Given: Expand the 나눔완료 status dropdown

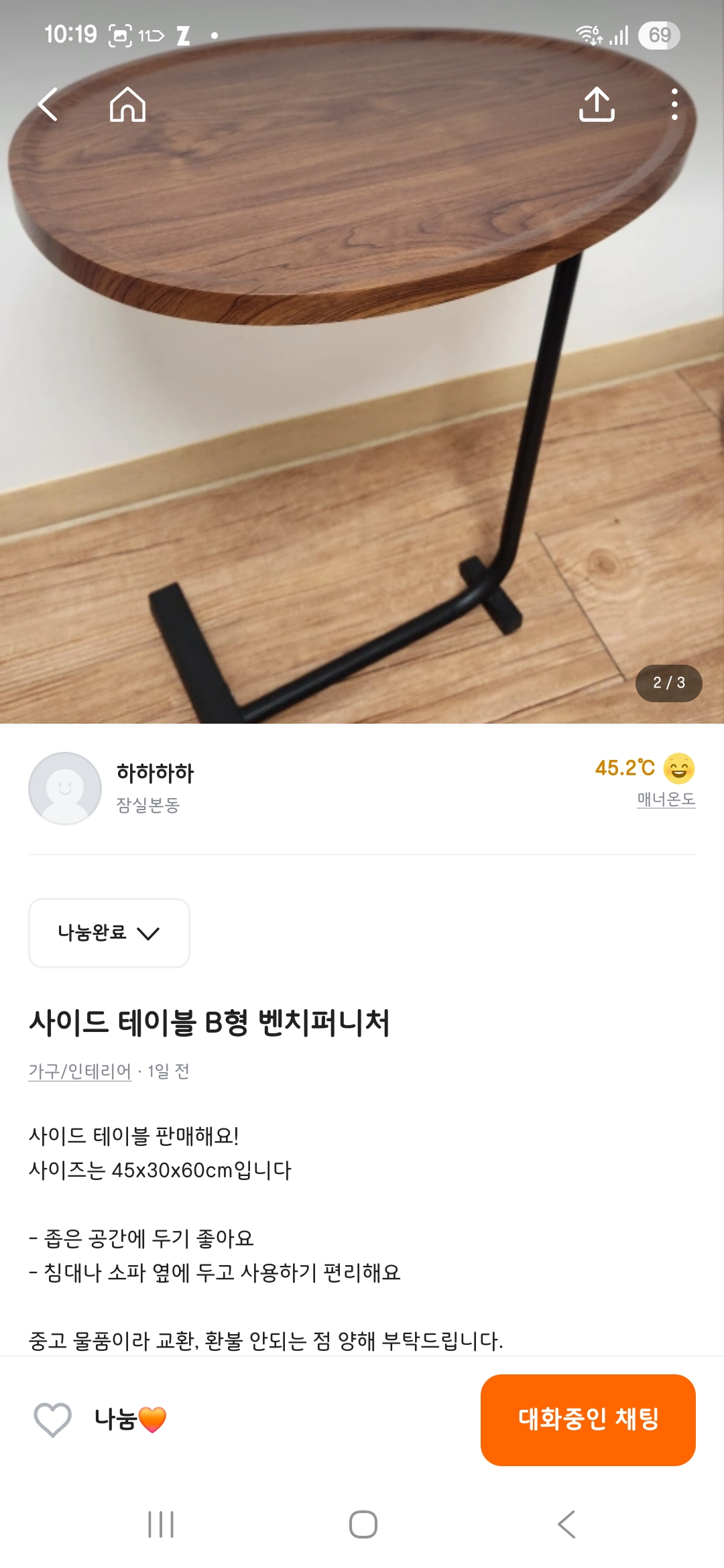Looking at the screenshot, I should click(109, 933).
